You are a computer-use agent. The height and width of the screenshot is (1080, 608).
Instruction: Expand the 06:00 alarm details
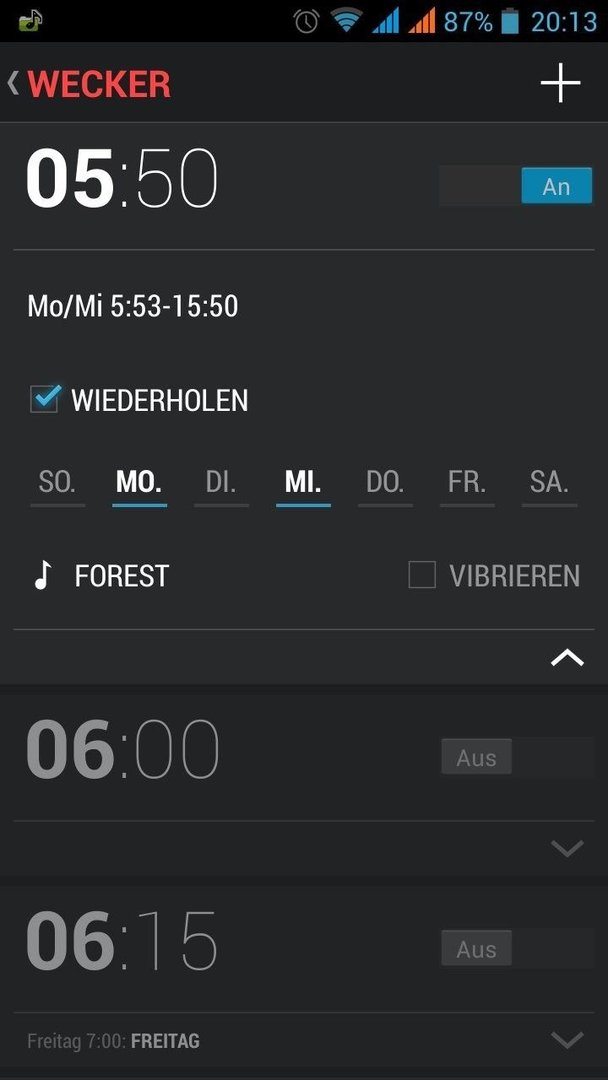click(567, 849)
